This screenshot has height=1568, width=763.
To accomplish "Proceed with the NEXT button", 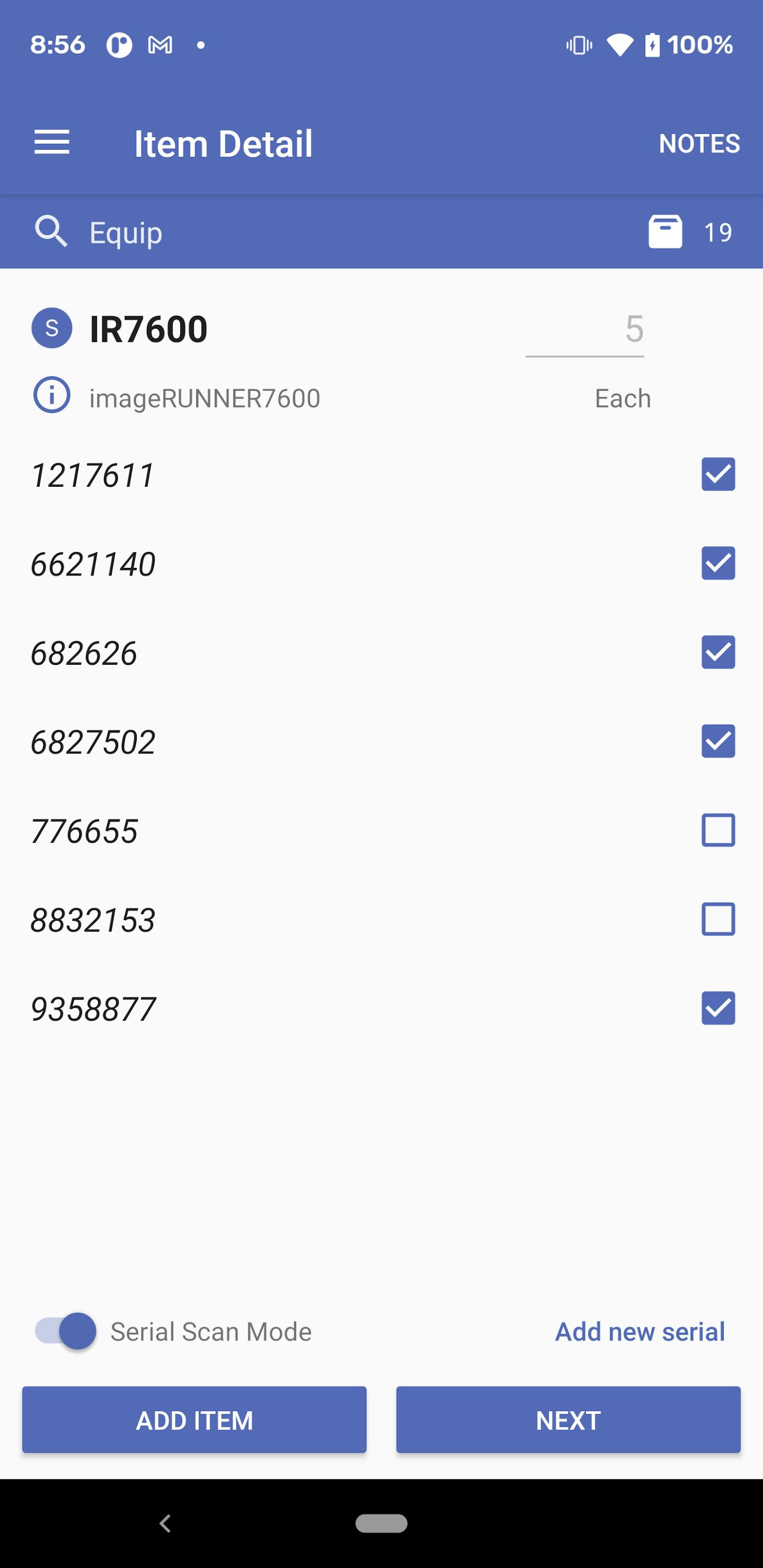I will point(567,1420).
